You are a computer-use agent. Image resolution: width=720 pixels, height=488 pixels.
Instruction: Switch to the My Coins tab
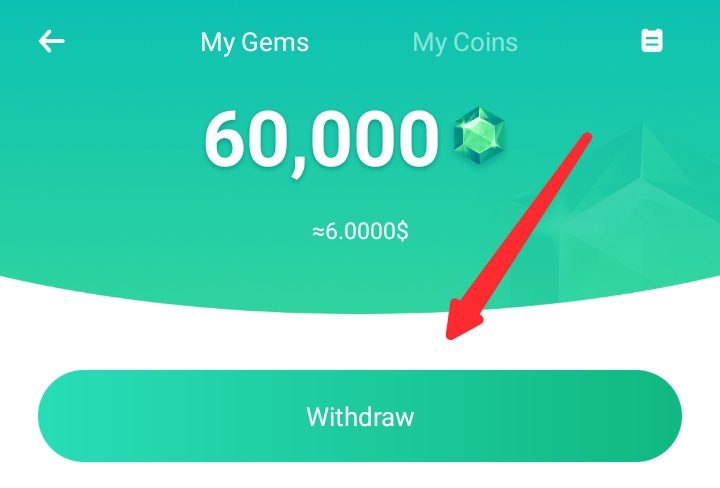pyautogui.click(x=465, y=42)
